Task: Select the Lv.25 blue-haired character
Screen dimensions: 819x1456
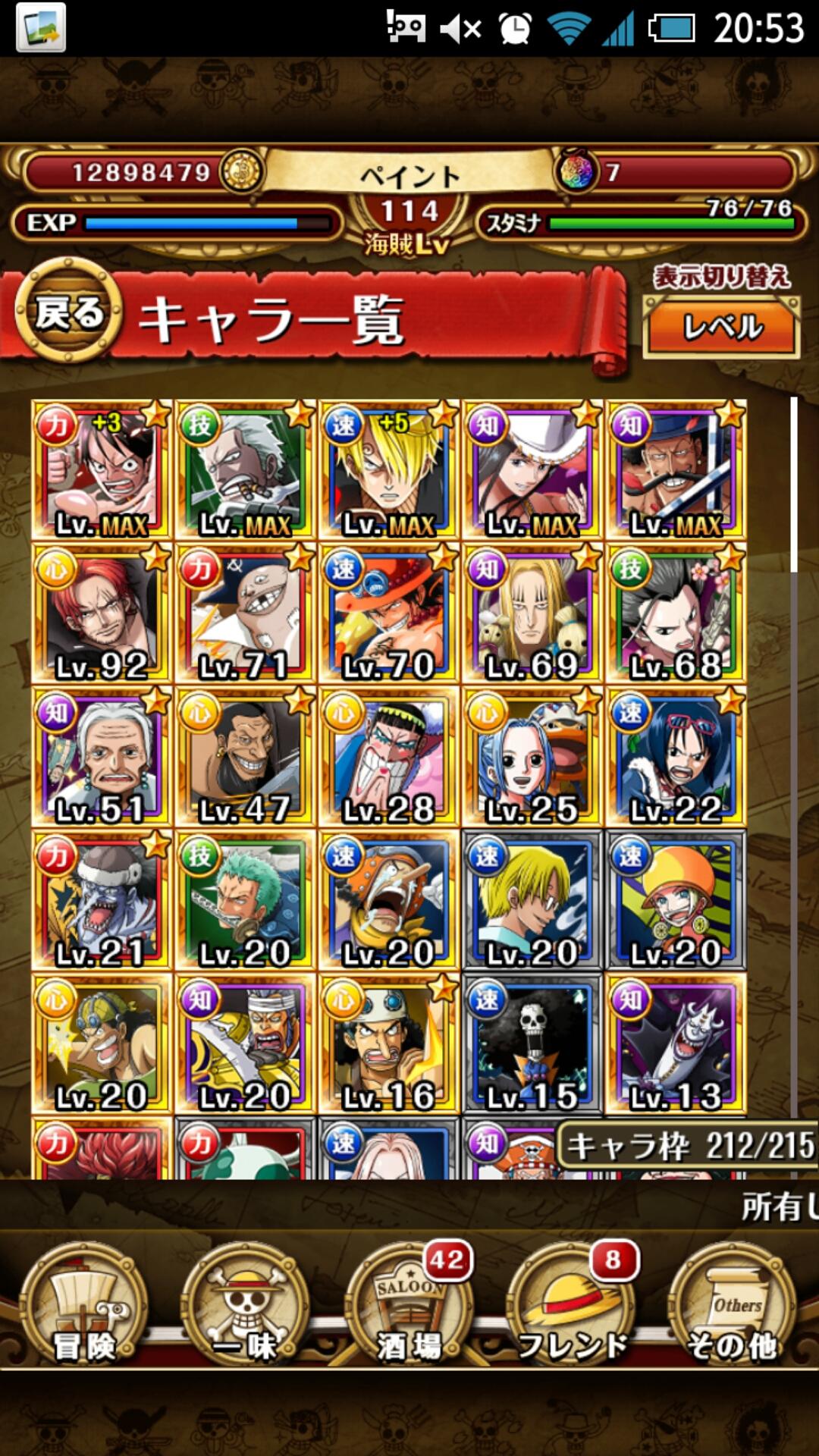Action: coord(532,757)
